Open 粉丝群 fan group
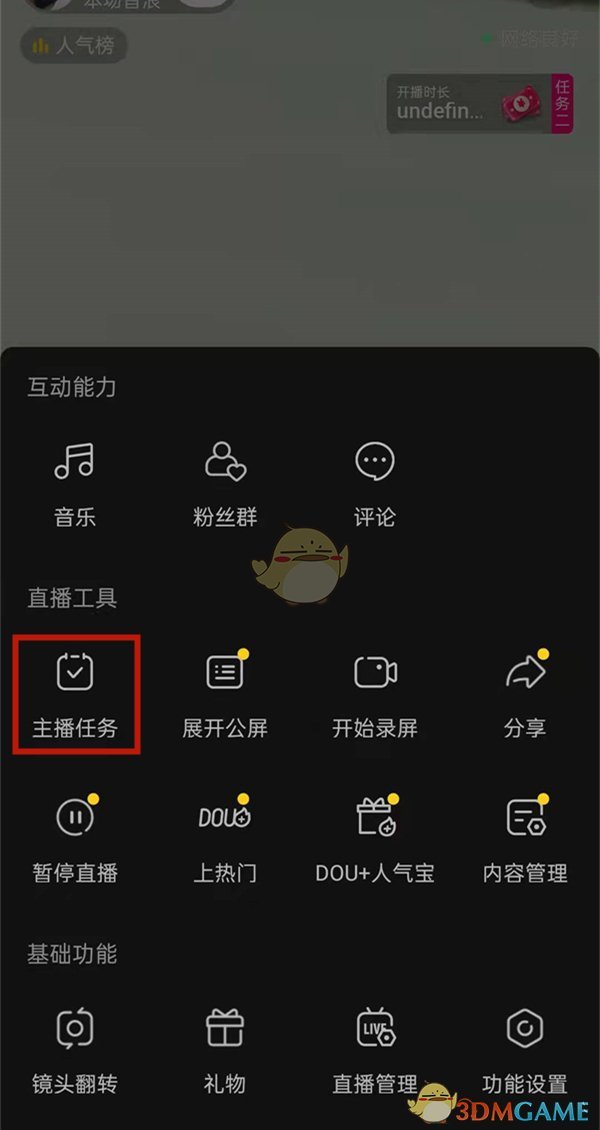This screenshot has height=1130, width=600. point(225,483)
